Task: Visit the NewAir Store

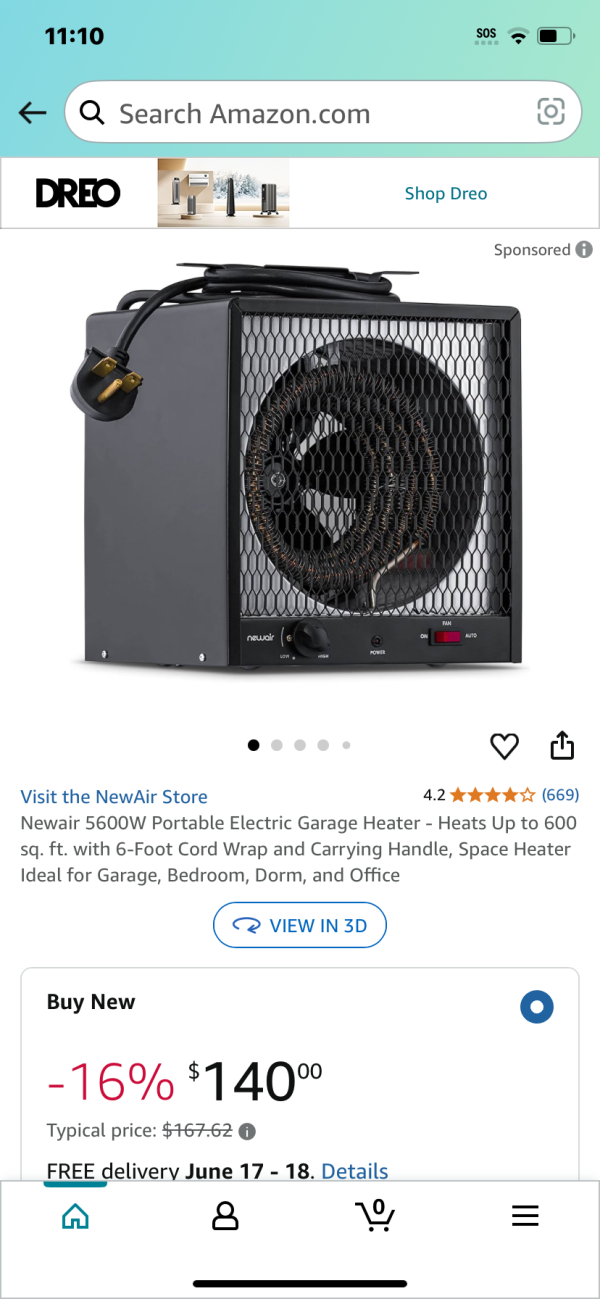Action: click(114, 797)
